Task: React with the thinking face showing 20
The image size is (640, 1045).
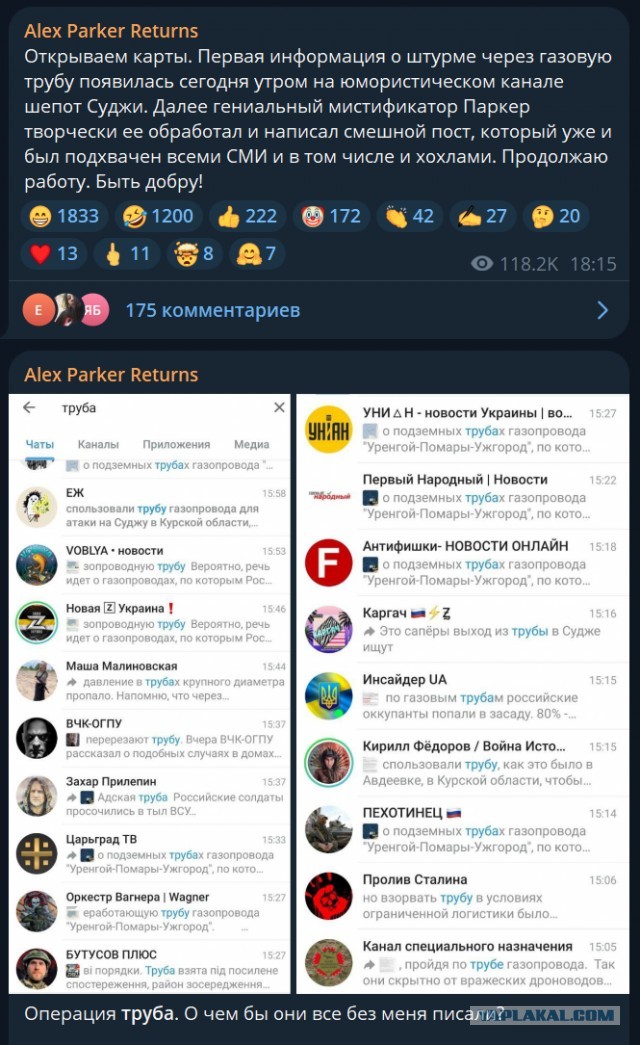Action: (x=556, y=216)
